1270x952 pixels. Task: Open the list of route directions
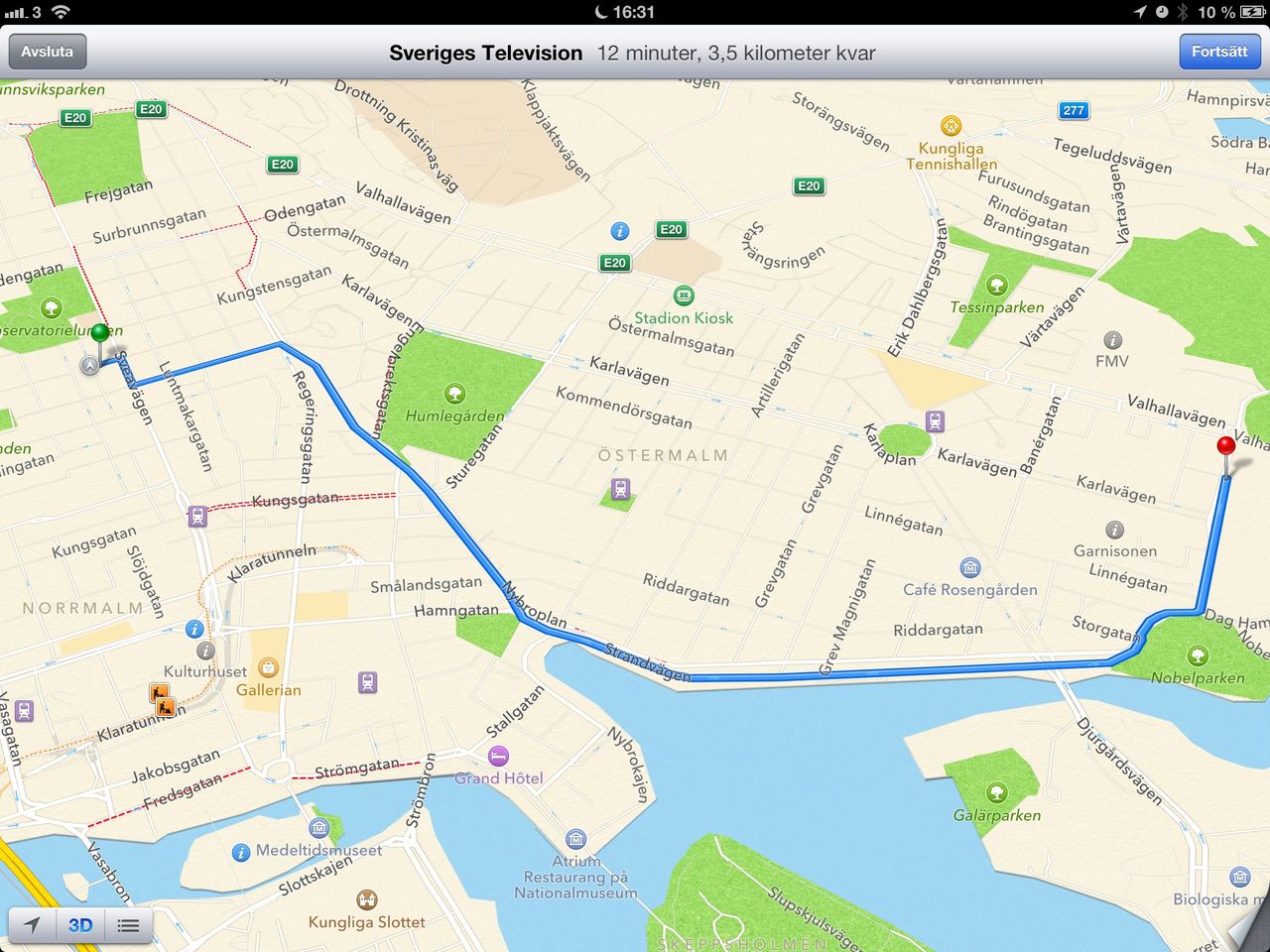(128, 925)
